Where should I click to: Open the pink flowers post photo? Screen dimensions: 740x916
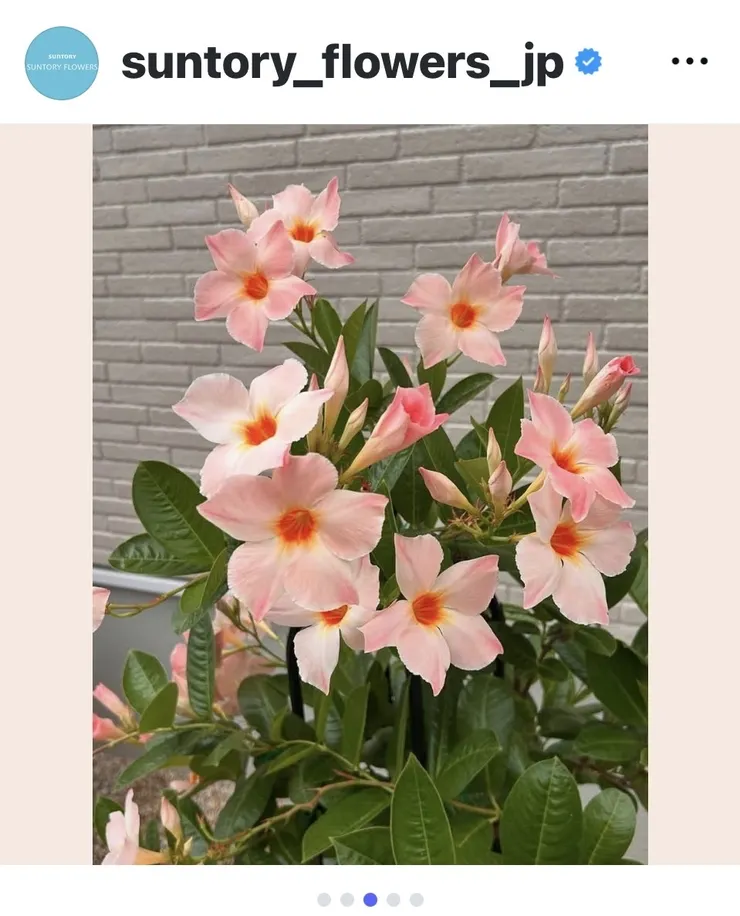coord(370,494)
